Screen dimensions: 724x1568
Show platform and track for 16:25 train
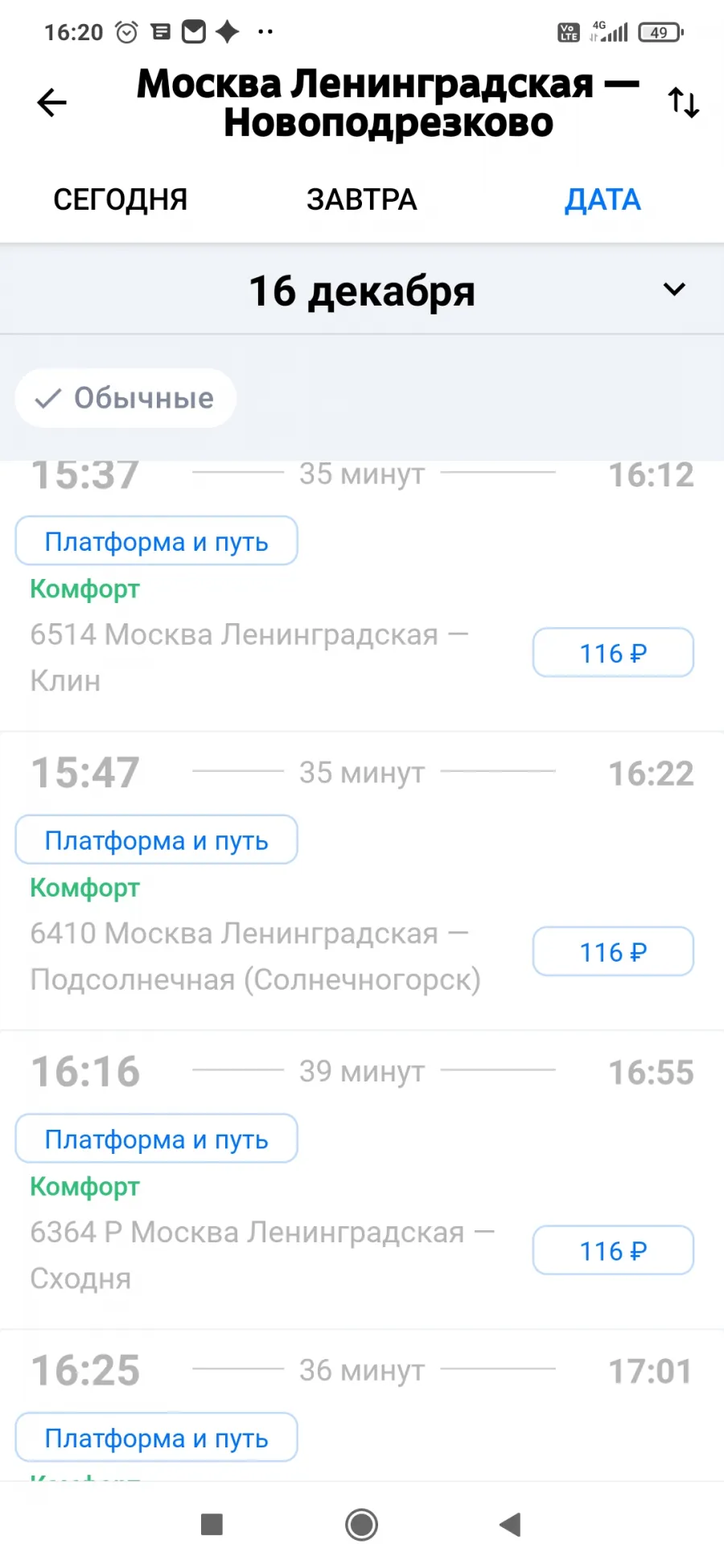156,1438
